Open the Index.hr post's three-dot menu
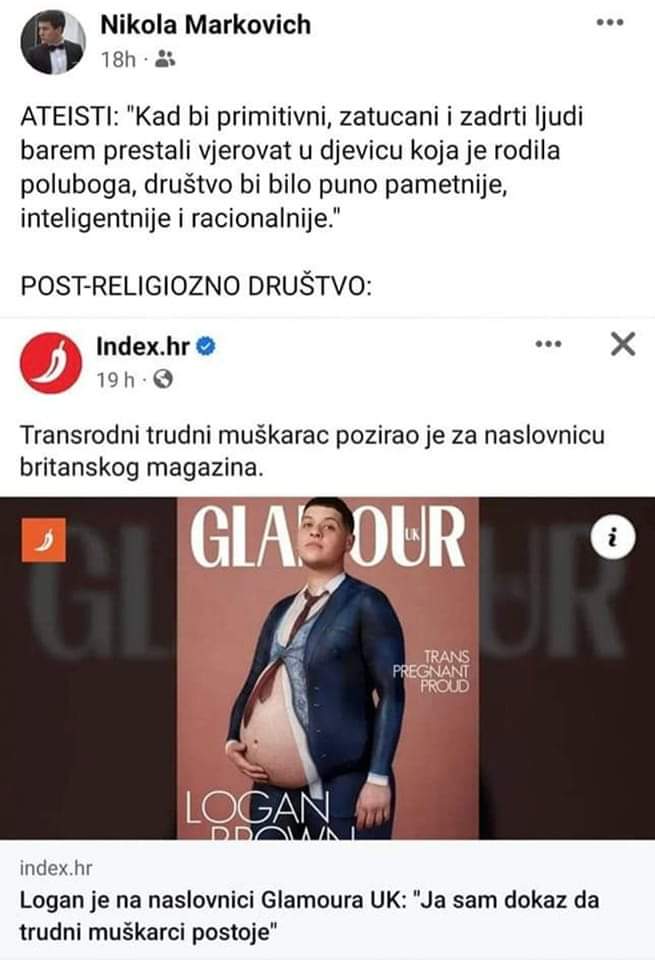 tap(548, 345)
